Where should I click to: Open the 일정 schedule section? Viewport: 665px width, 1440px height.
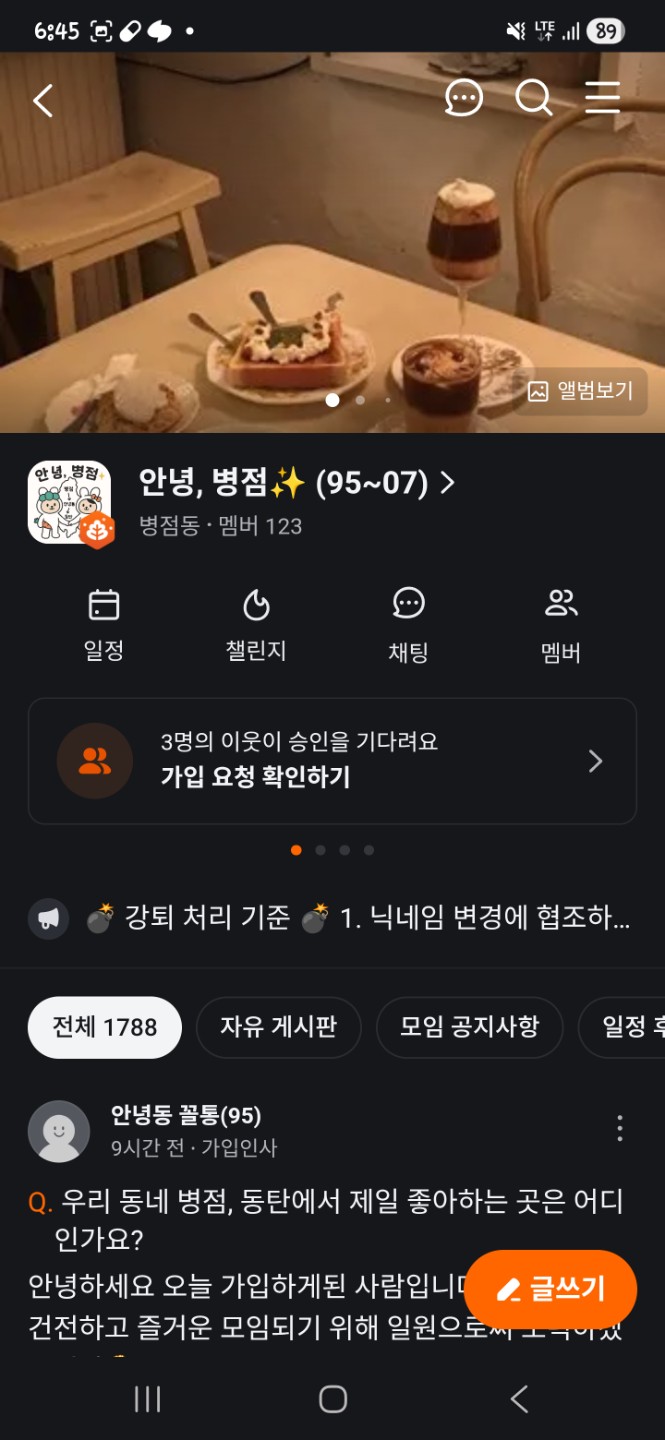tap(104, 626)
